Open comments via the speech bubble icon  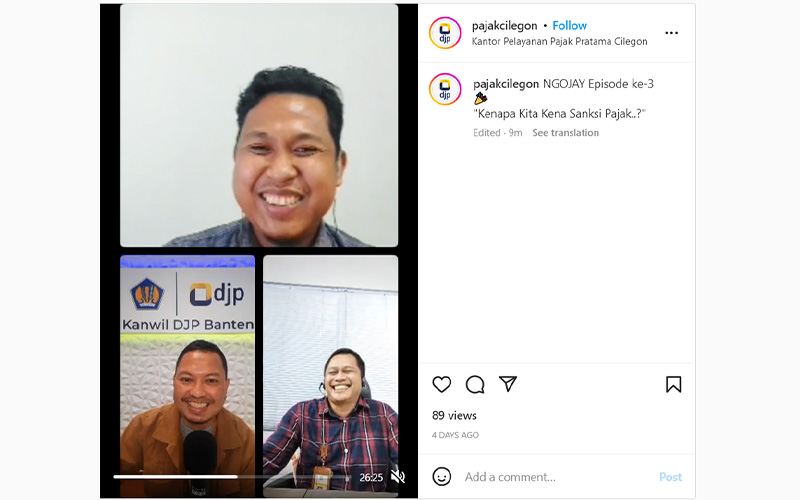pos(475,385)
